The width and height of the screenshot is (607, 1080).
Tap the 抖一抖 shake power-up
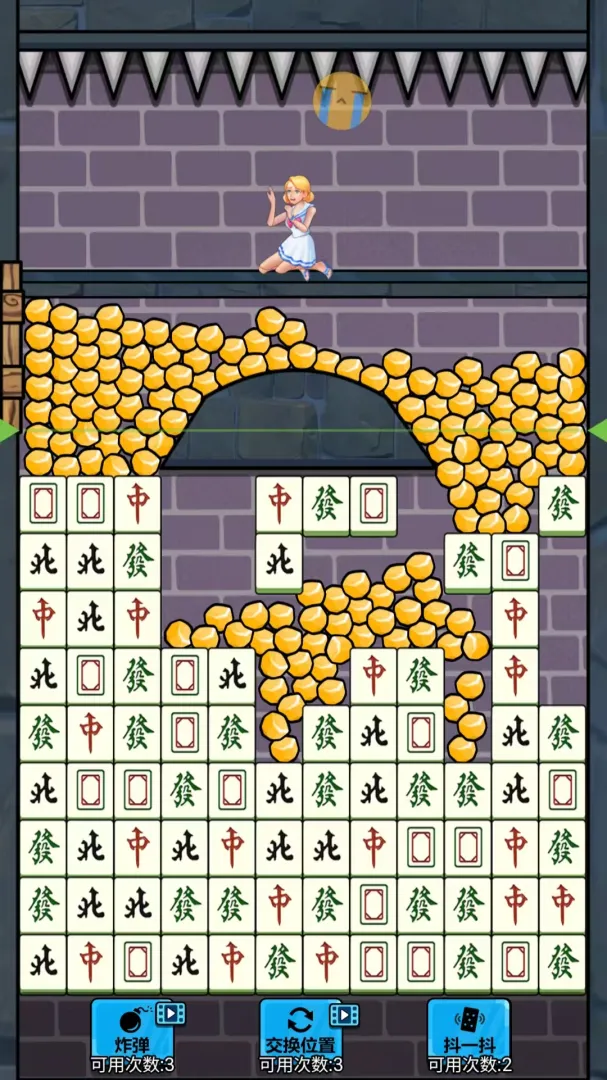point(469,1029)
